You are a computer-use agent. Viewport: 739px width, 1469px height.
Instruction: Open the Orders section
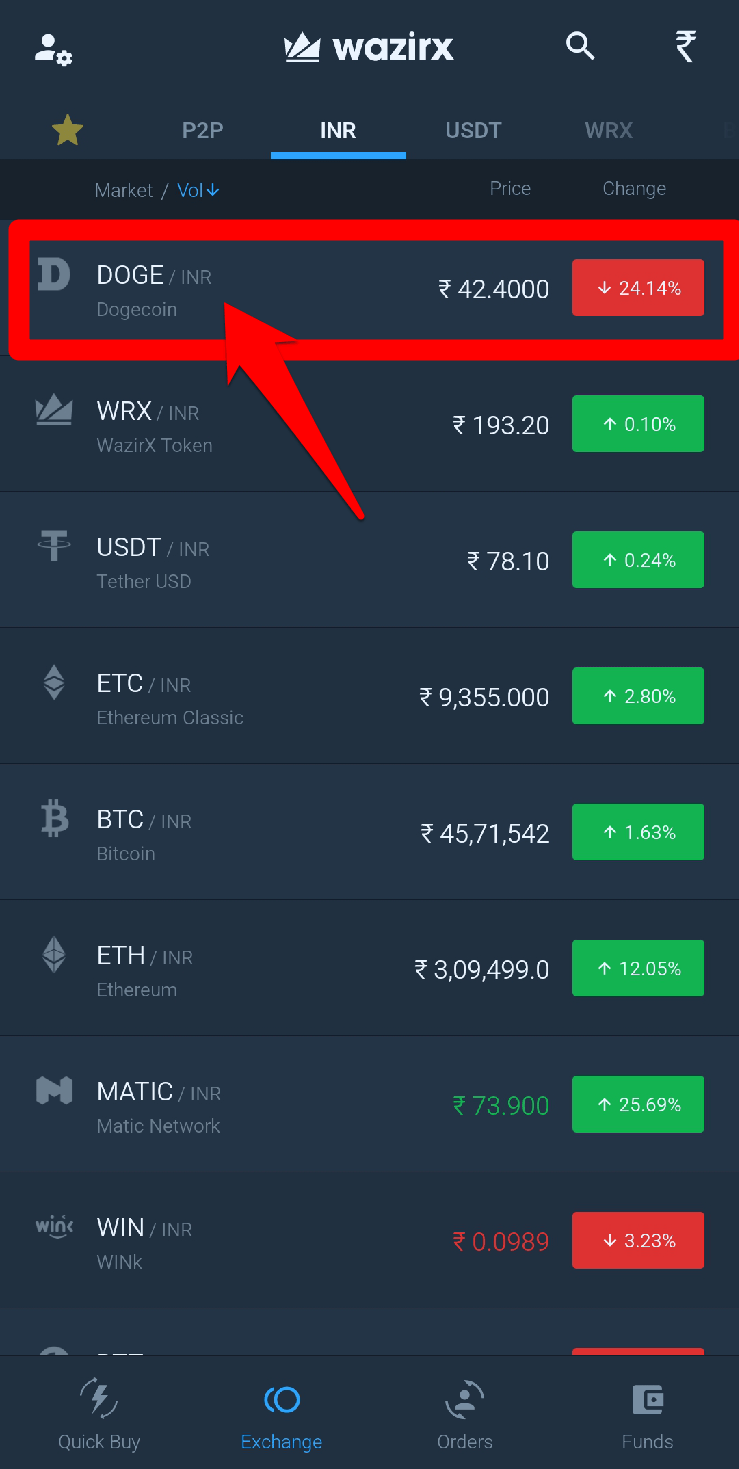465,1413
